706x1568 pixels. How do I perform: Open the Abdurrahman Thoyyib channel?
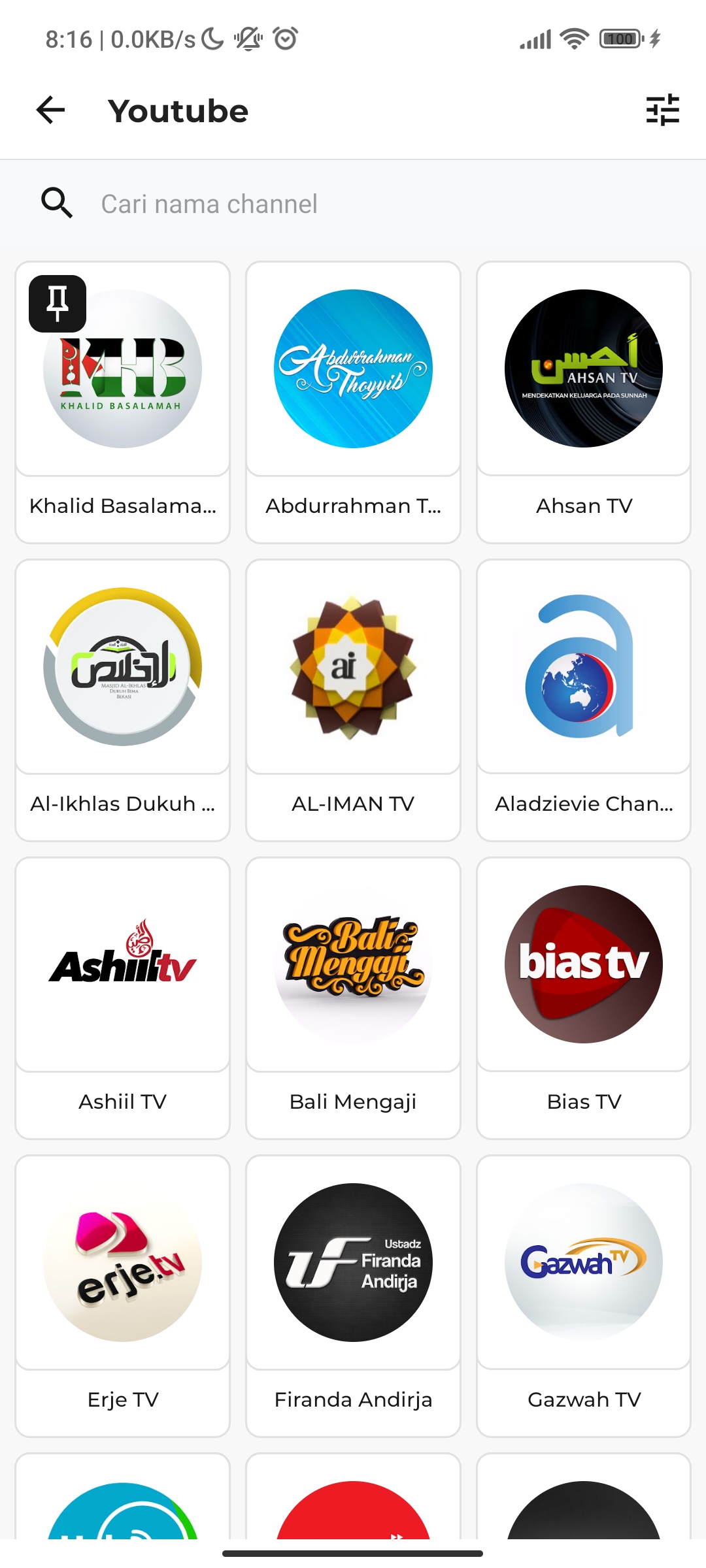[353, 402]
